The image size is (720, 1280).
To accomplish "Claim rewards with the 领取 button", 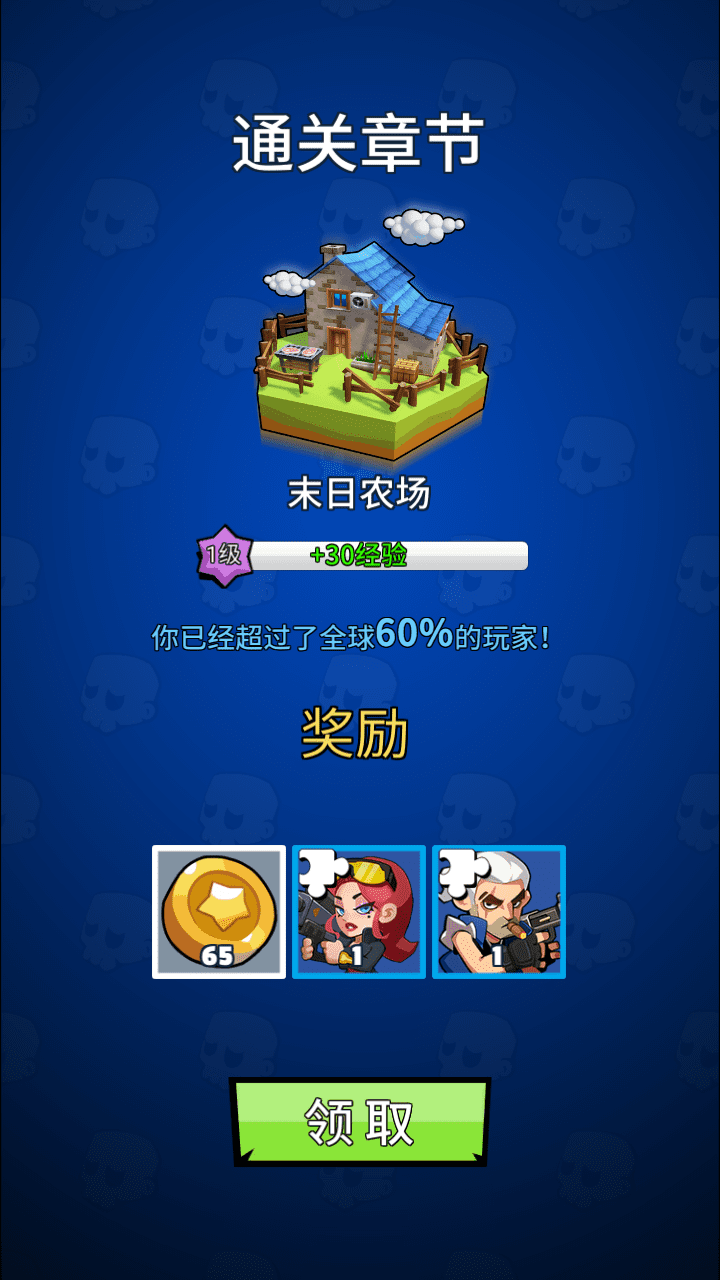I will (x=360, y=1121).
